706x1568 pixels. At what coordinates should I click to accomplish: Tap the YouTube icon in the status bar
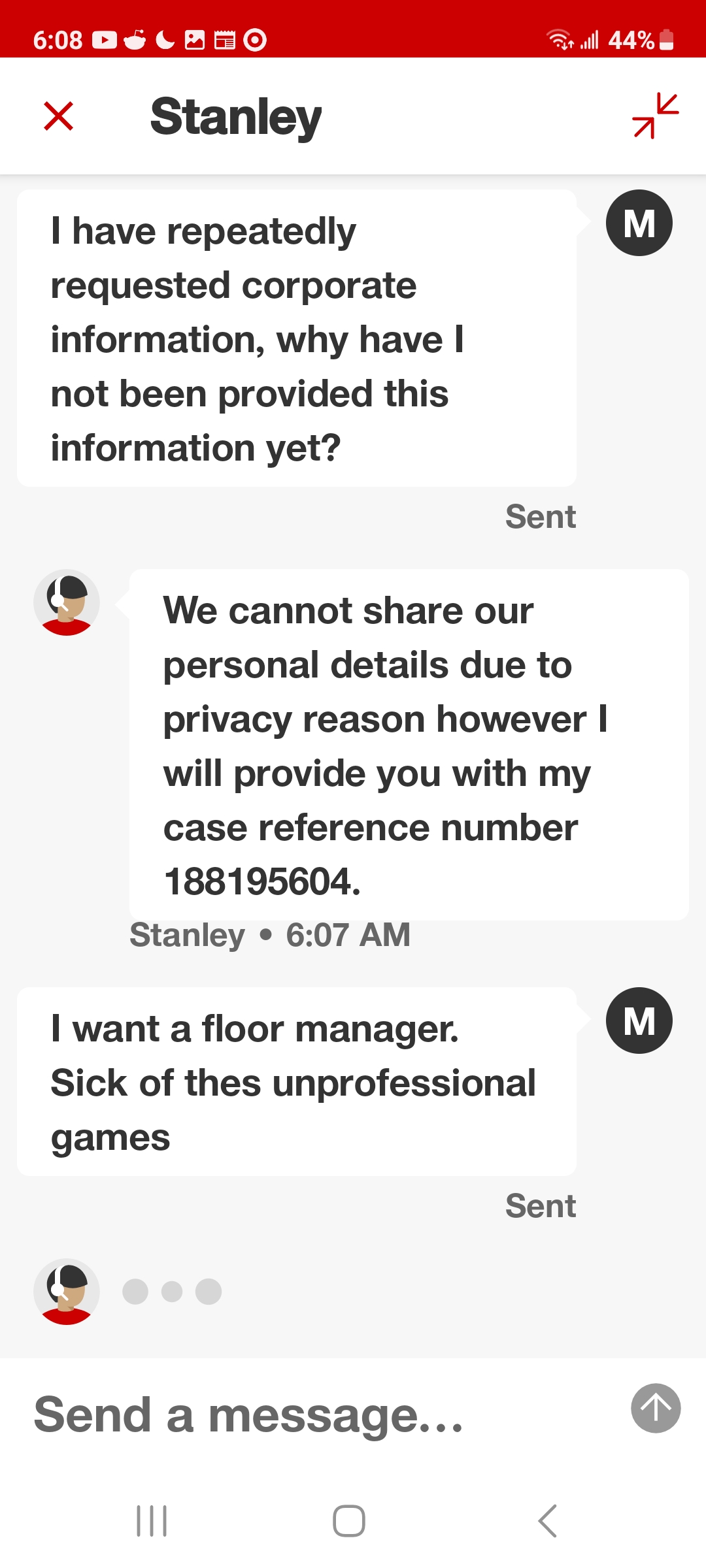coord(106,41)
